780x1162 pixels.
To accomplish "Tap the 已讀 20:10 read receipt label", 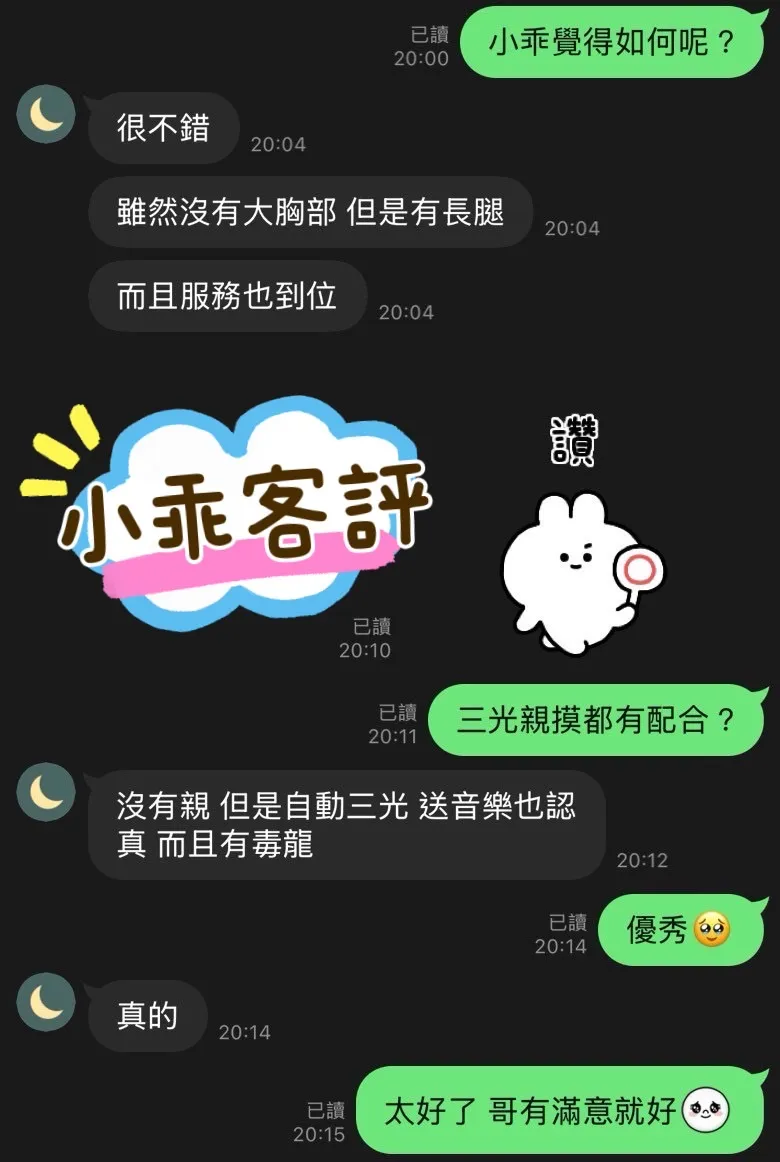I will click(370, 638).
